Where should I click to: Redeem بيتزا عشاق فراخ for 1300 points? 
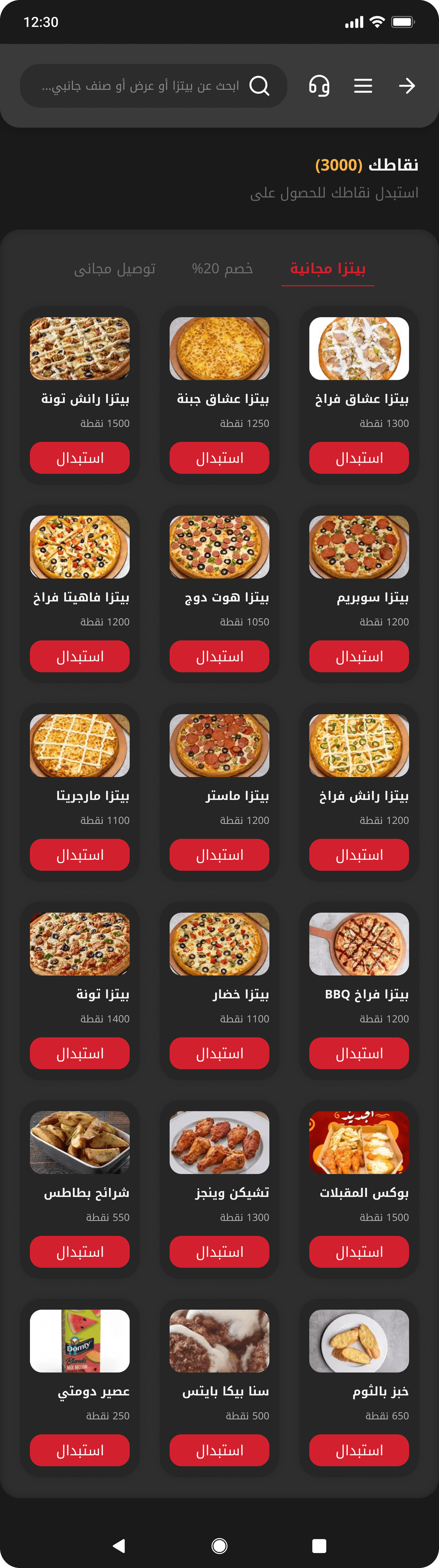(x=359, y=458)
